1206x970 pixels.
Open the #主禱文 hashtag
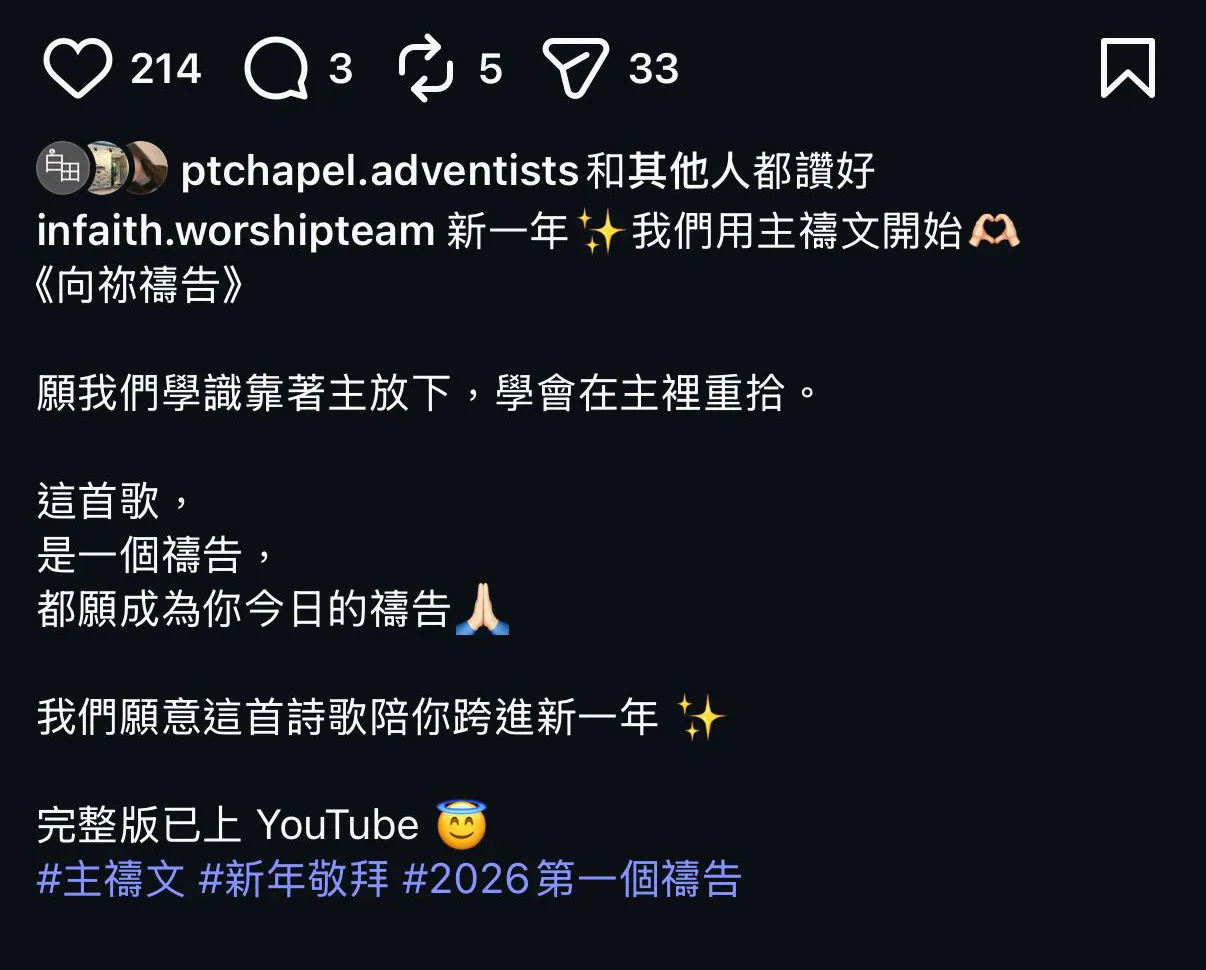(x=111, y=879)
